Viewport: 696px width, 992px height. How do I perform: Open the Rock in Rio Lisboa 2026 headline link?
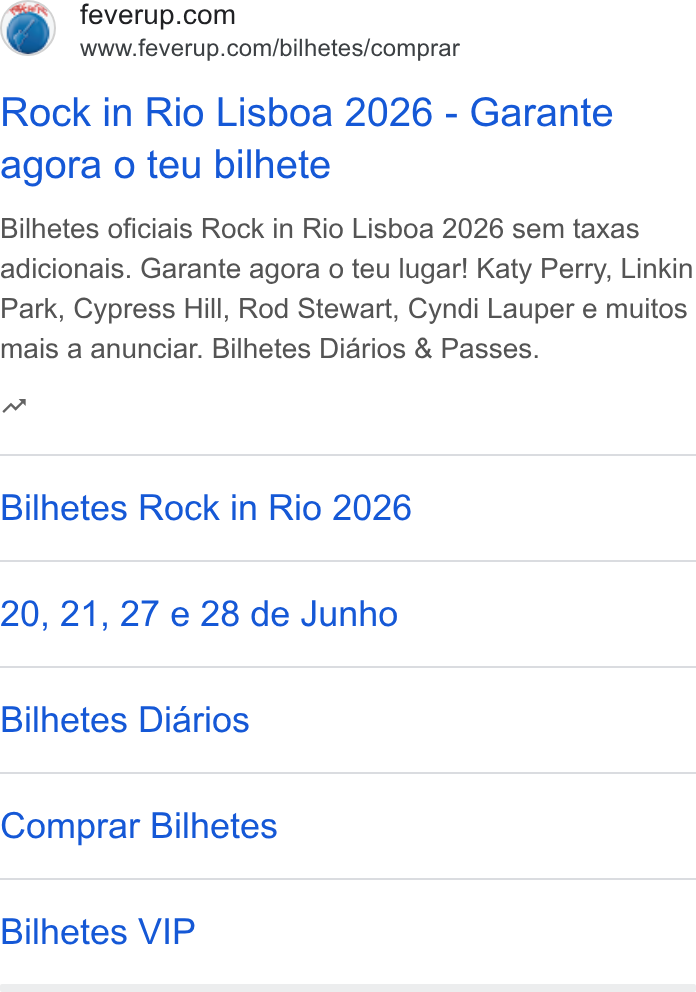pyautogui.click(x=307, y=139)
